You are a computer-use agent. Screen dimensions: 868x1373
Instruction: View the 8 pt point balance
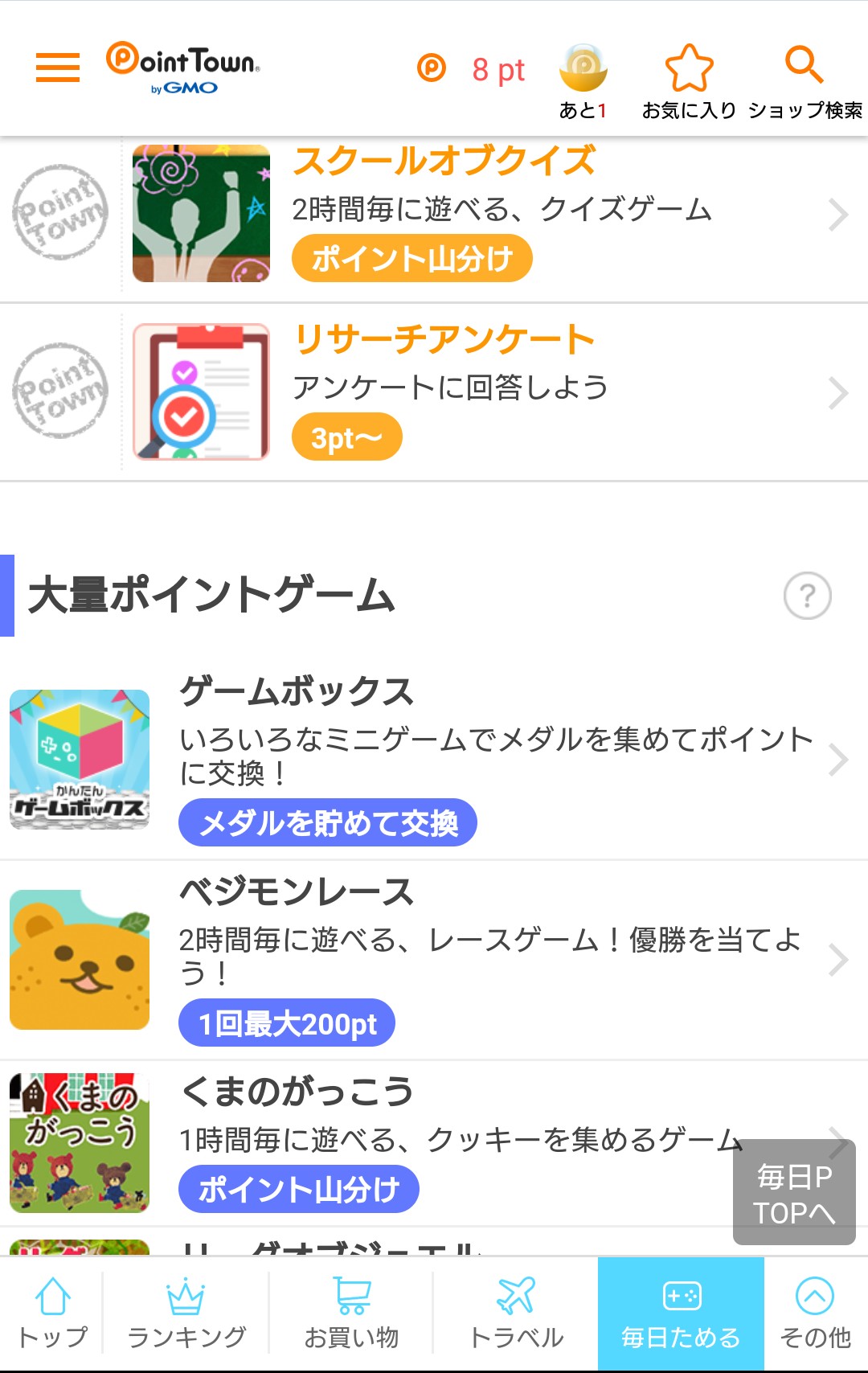[473, 70]
